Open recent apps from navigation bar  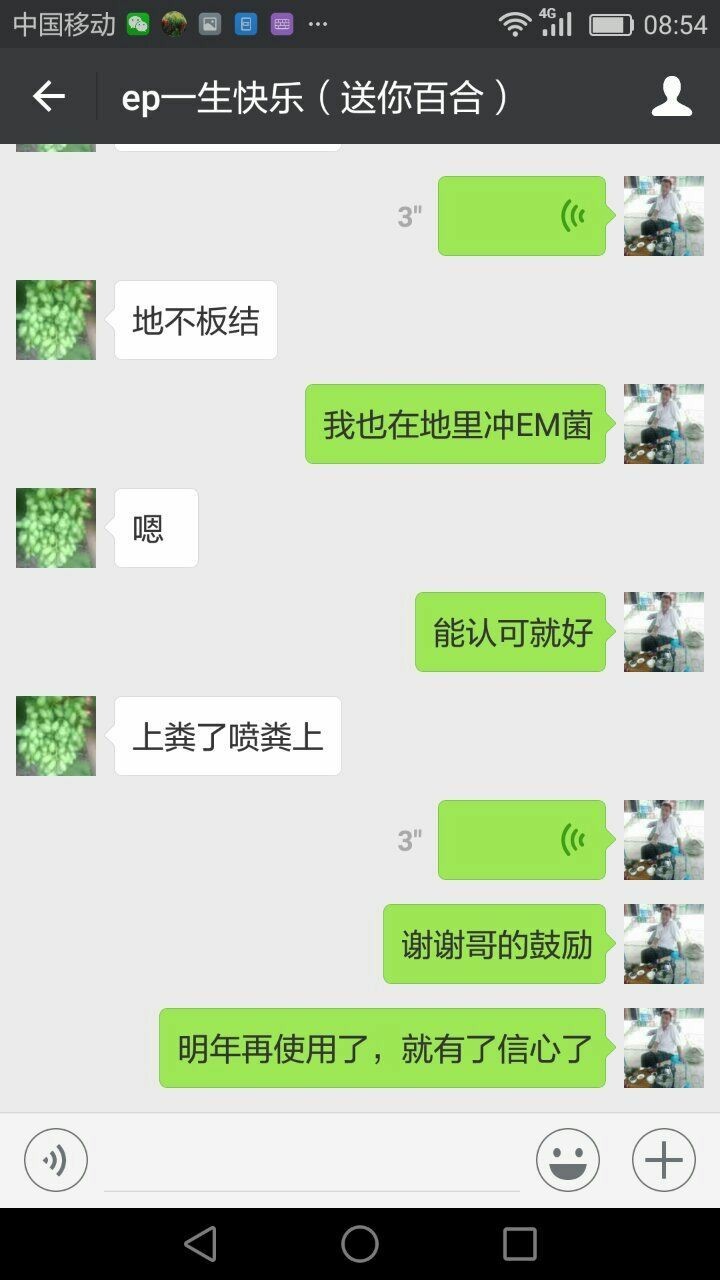[x=520, y=1244]
